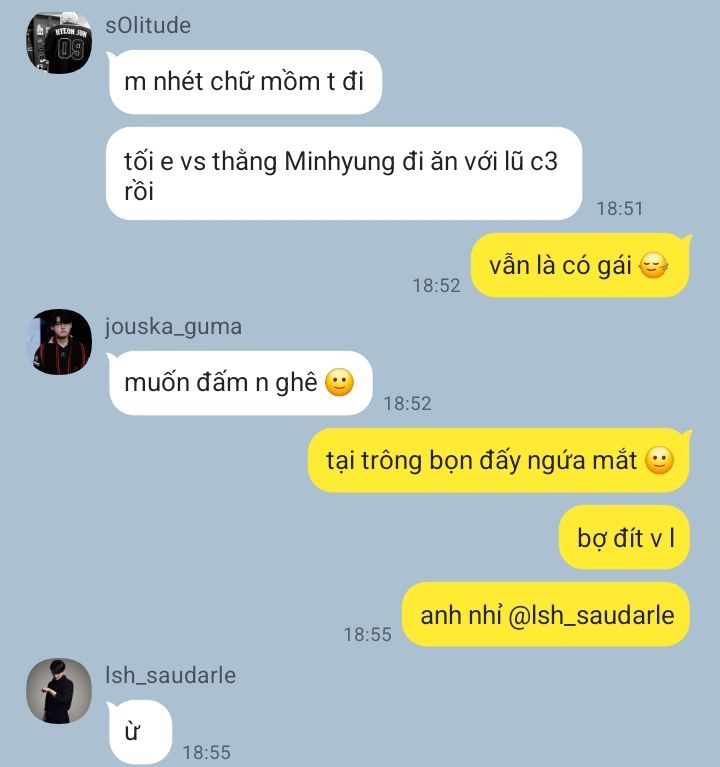View jouska_guma's profile avatar
This screenshot has width=720, height=767.
coord(59,342)
